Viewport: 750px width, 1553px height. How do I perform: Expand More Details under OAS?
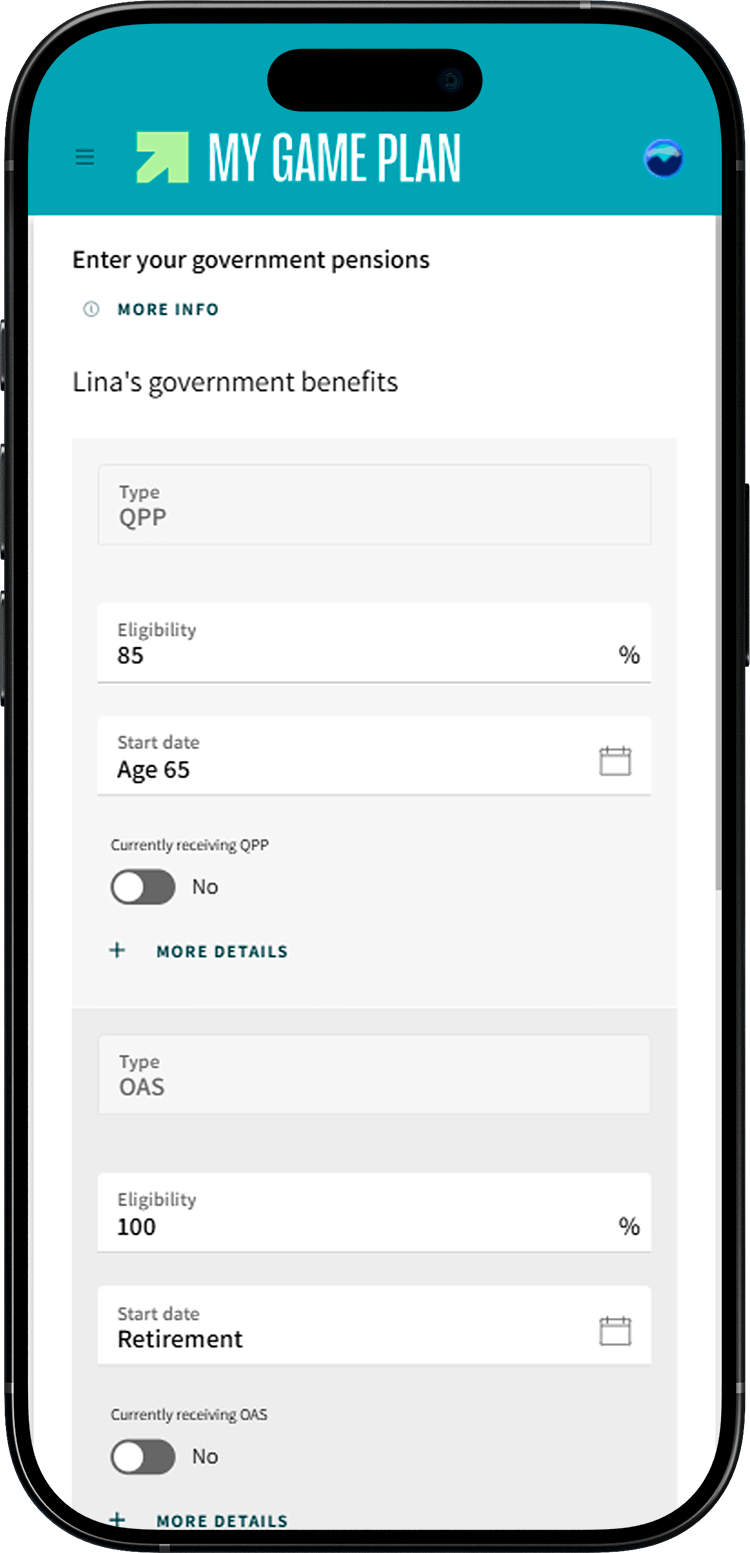tap(221, 1520)
